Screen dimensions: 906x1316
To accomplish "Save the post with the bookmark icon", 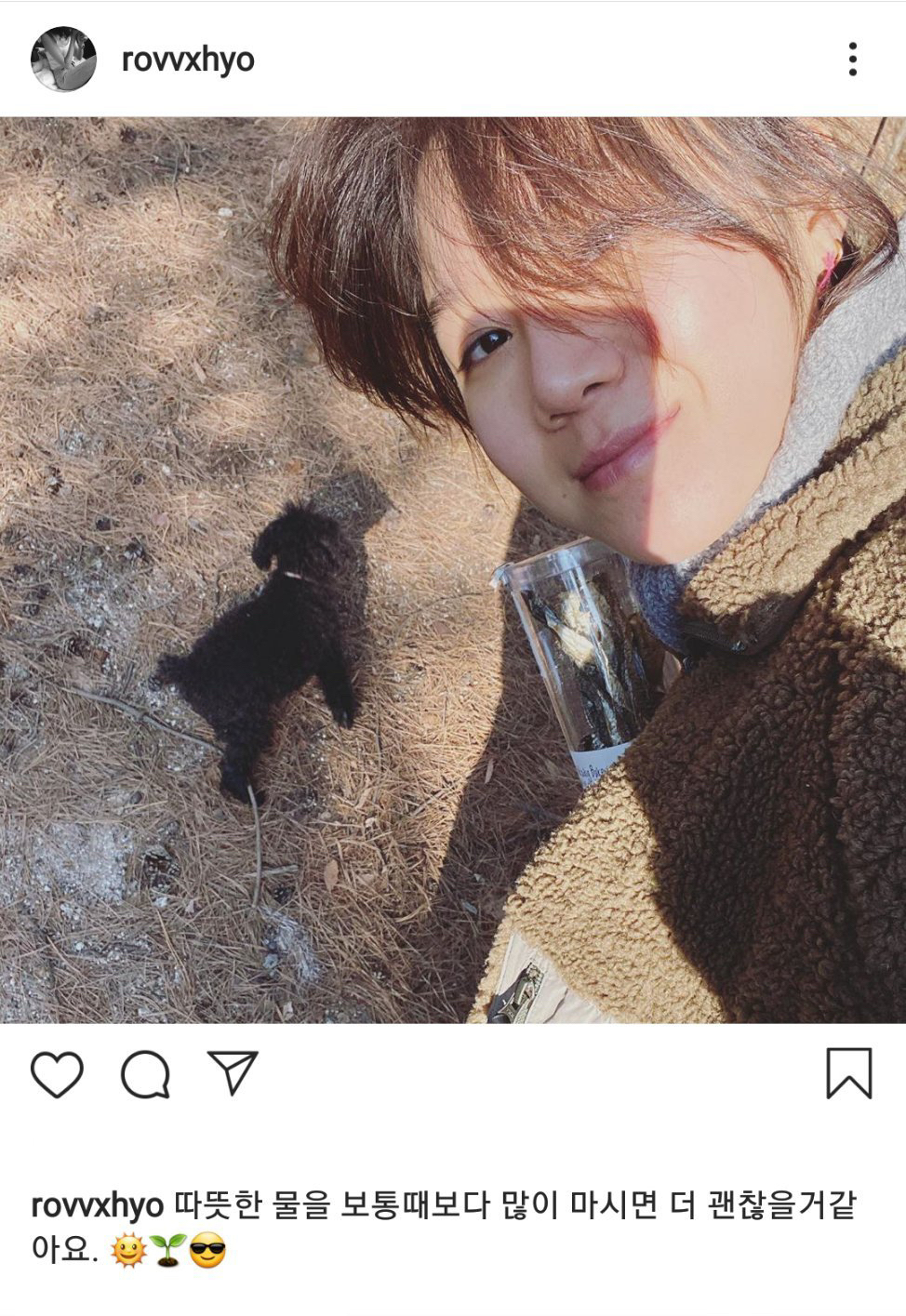I will tap(848, 1074).
